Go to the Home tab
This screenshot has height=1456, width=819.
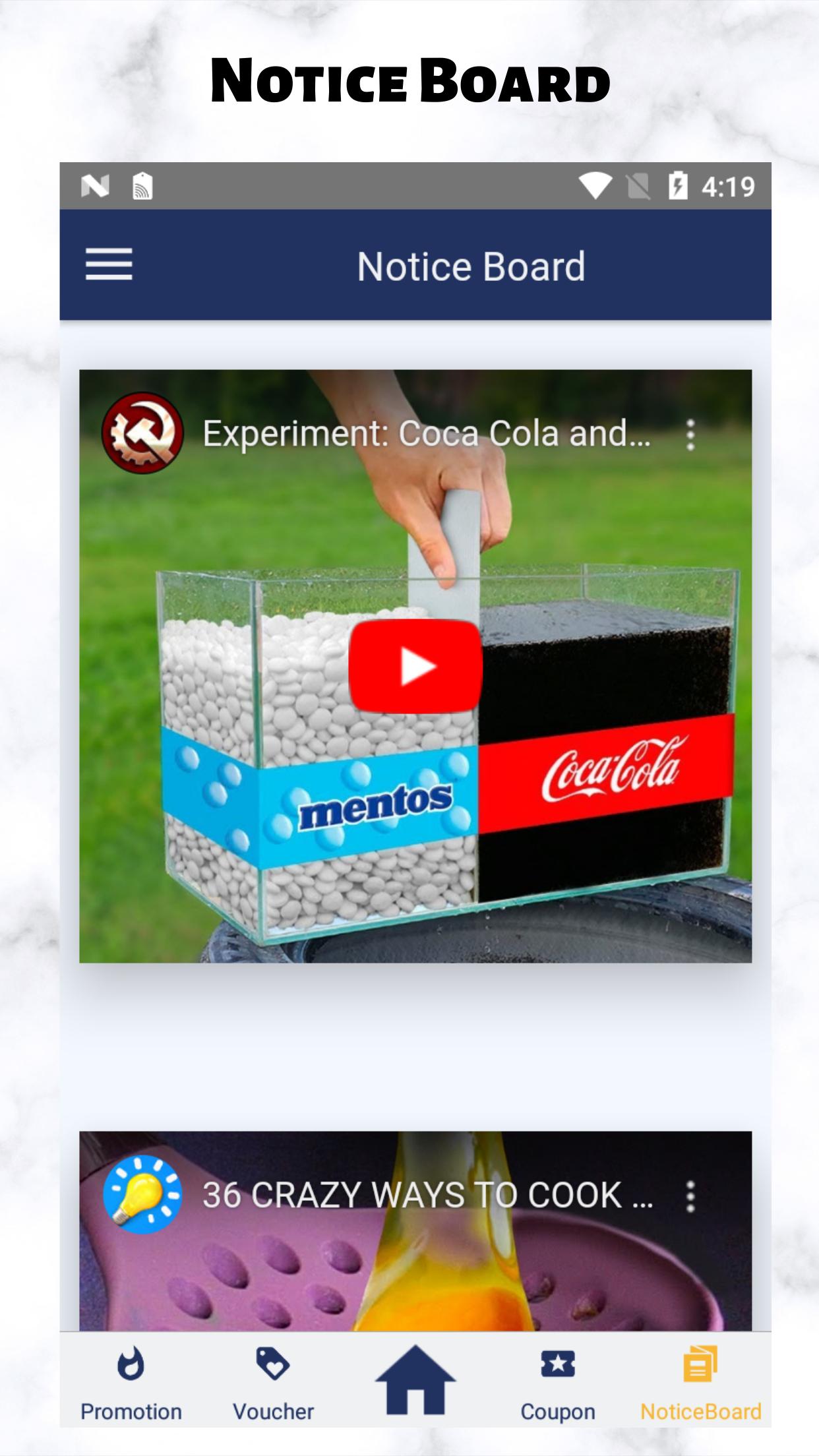tap(415, 1380)
